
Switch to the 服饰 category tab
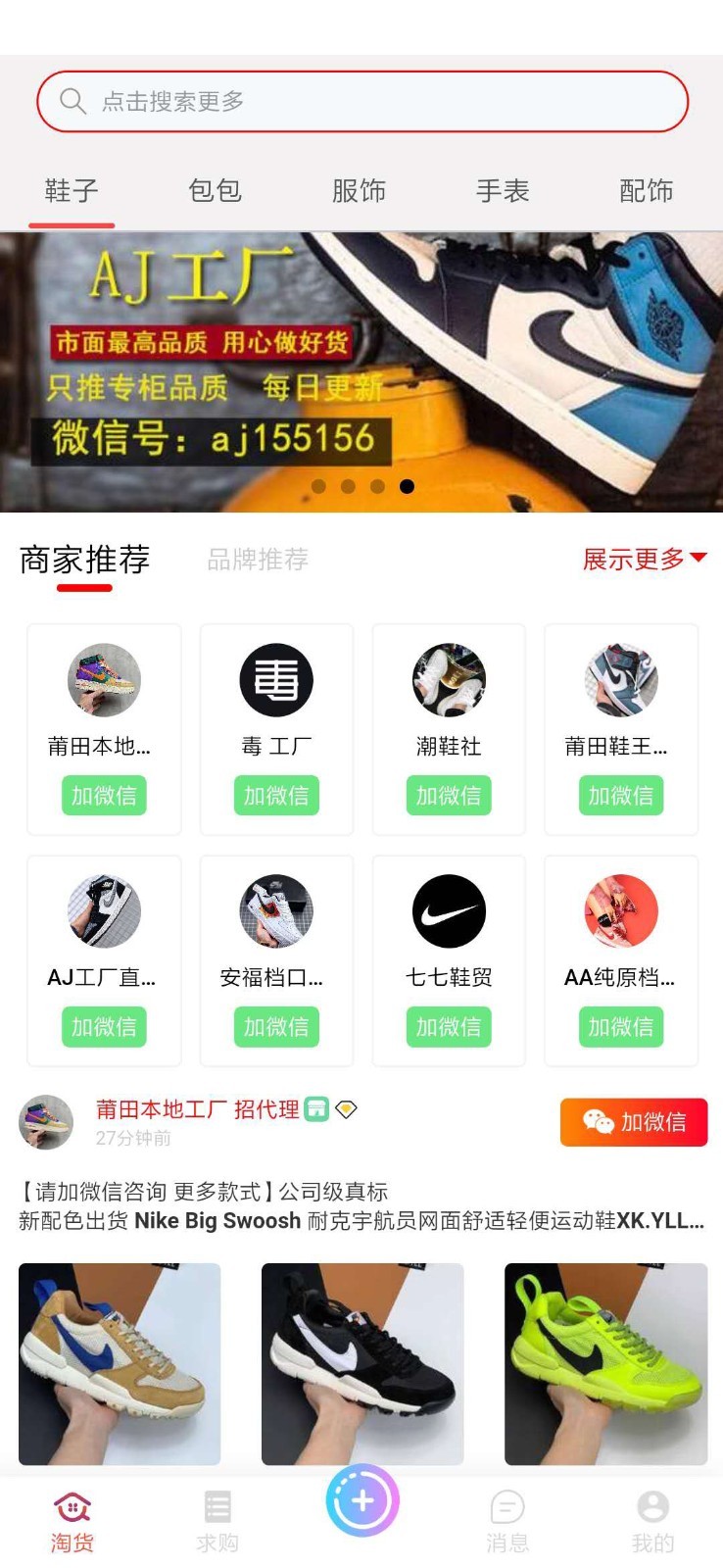point(359,191)
